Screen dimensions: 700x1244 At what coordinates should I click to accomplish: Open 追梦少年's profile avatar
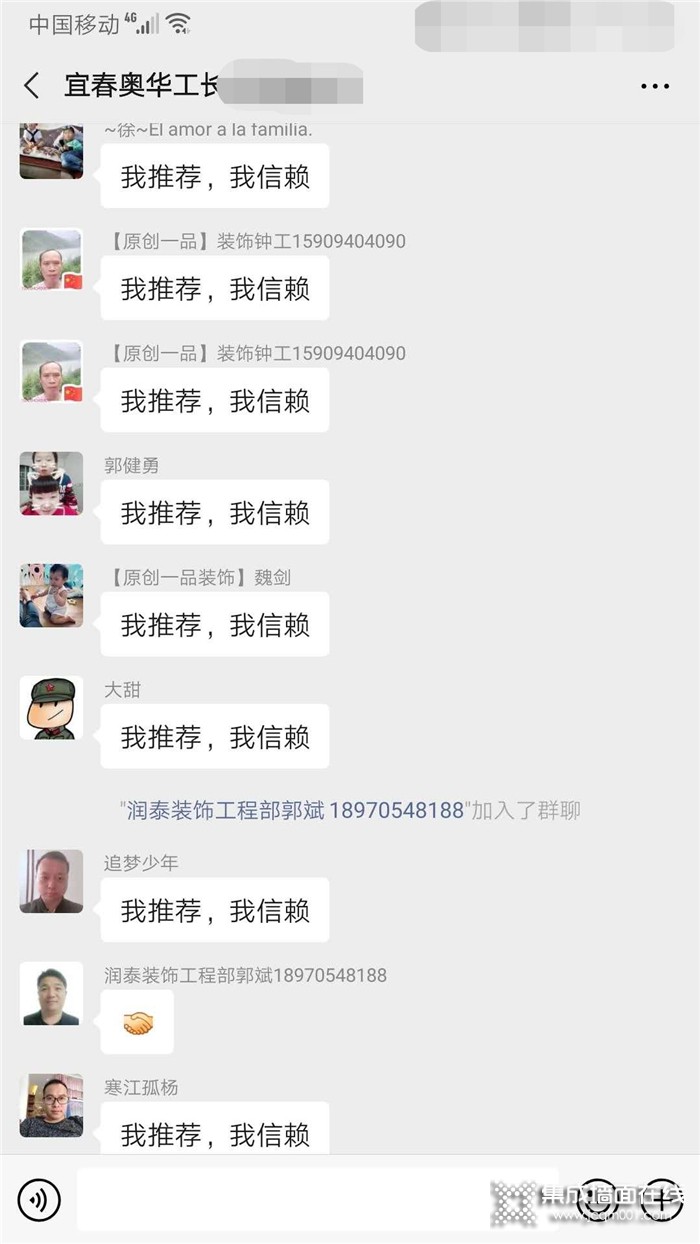coord(51,881)
